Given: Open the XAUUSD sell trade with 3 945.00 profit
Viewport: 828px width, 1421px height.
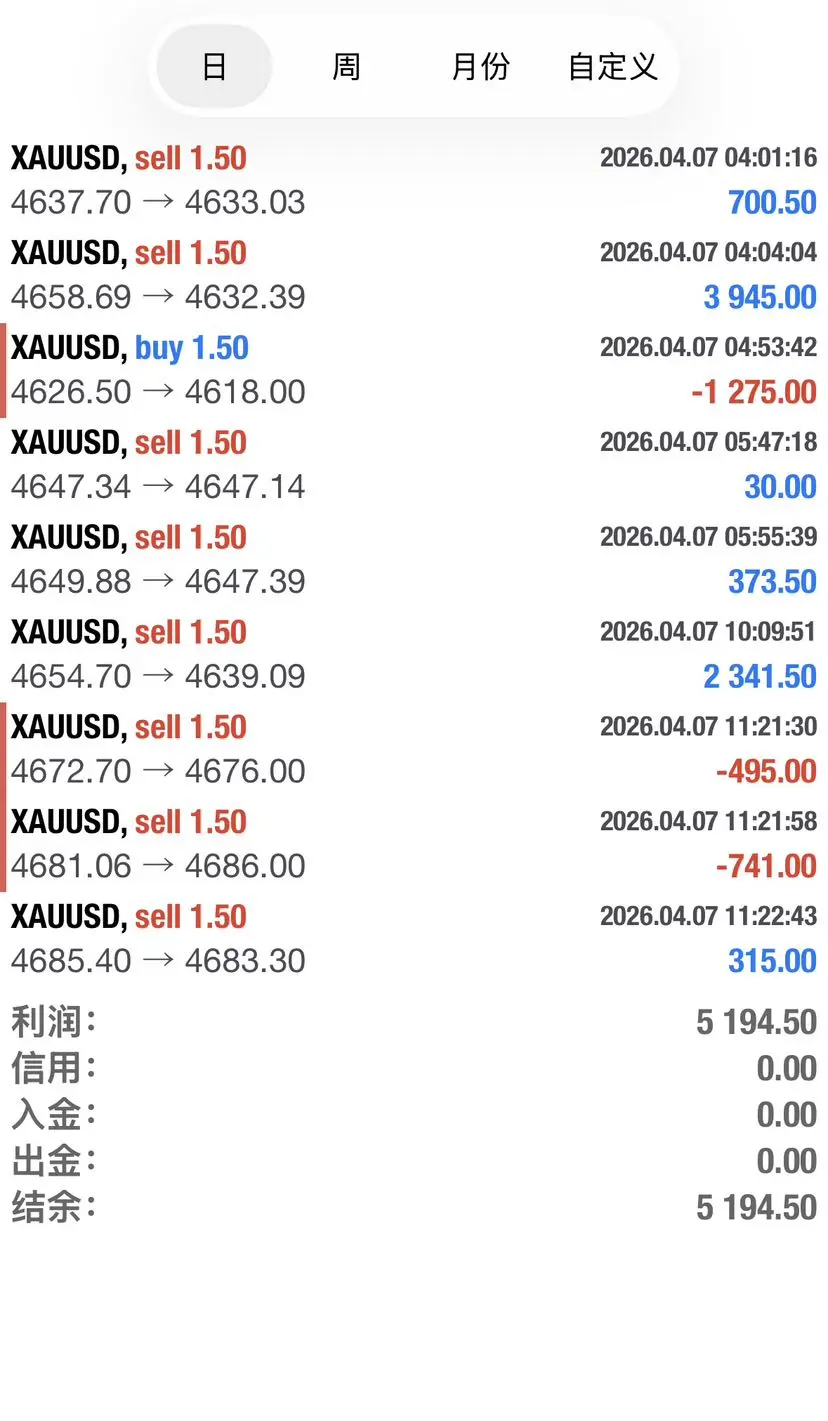Looking at the screenshot, I should pos(414,275).
